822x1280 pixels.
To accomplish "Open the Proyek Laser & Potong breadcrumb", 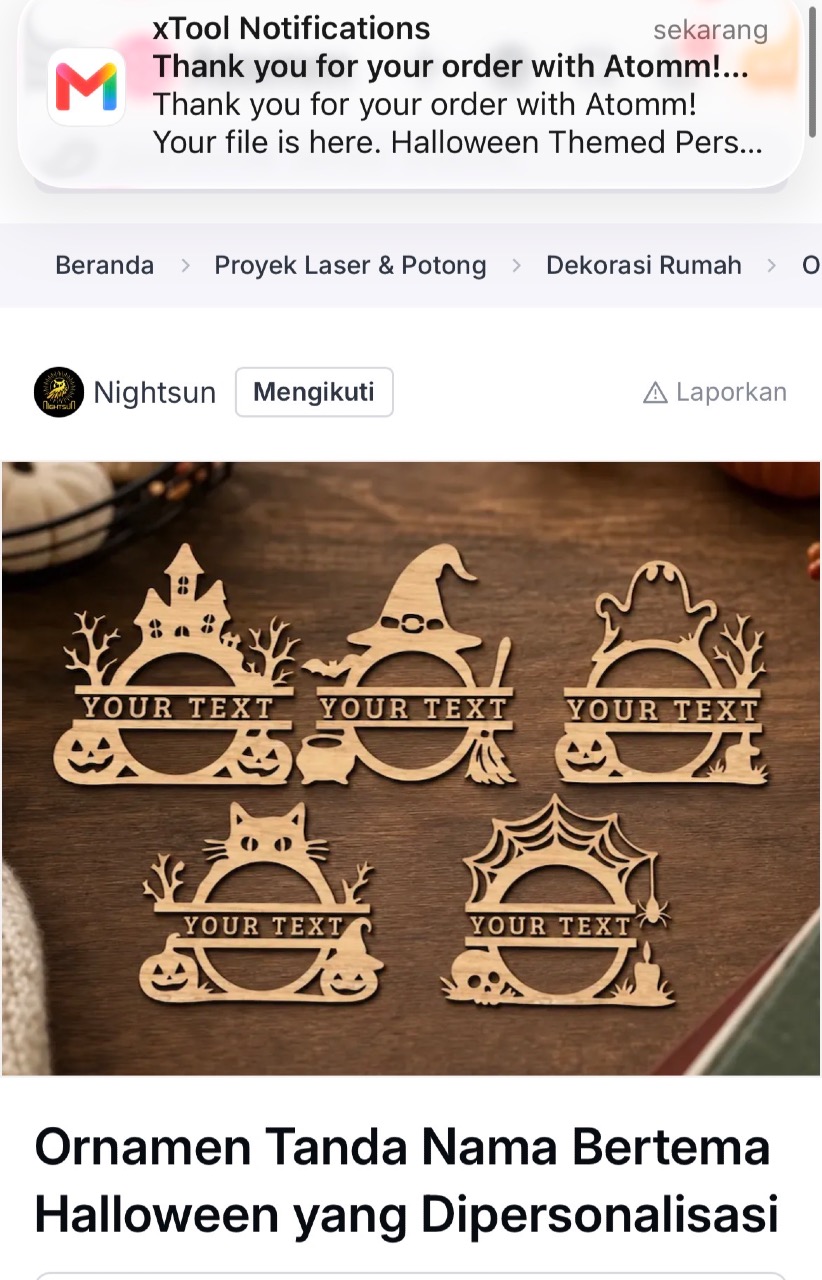I will 350,265.
